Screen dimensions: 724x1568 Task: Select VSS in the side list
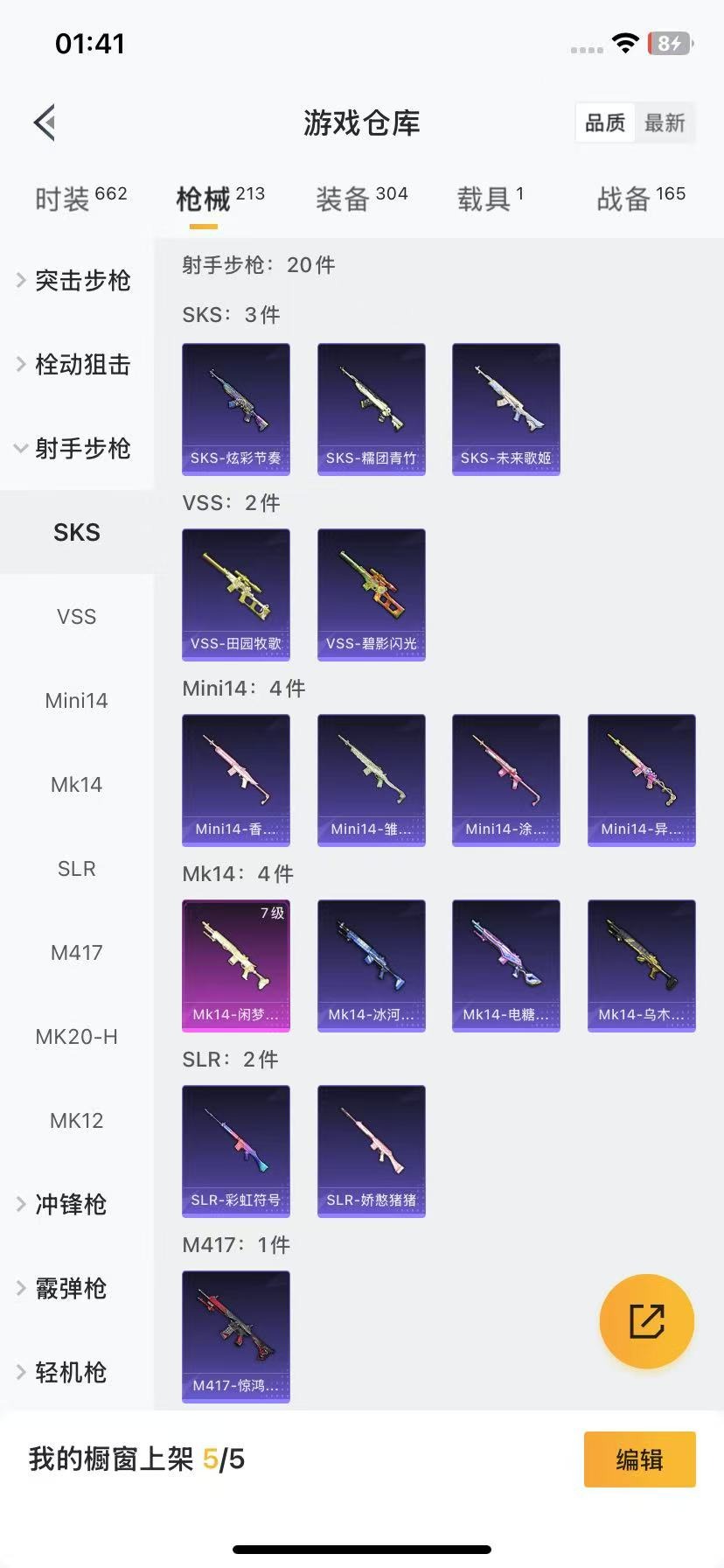(x=76, y=616)
